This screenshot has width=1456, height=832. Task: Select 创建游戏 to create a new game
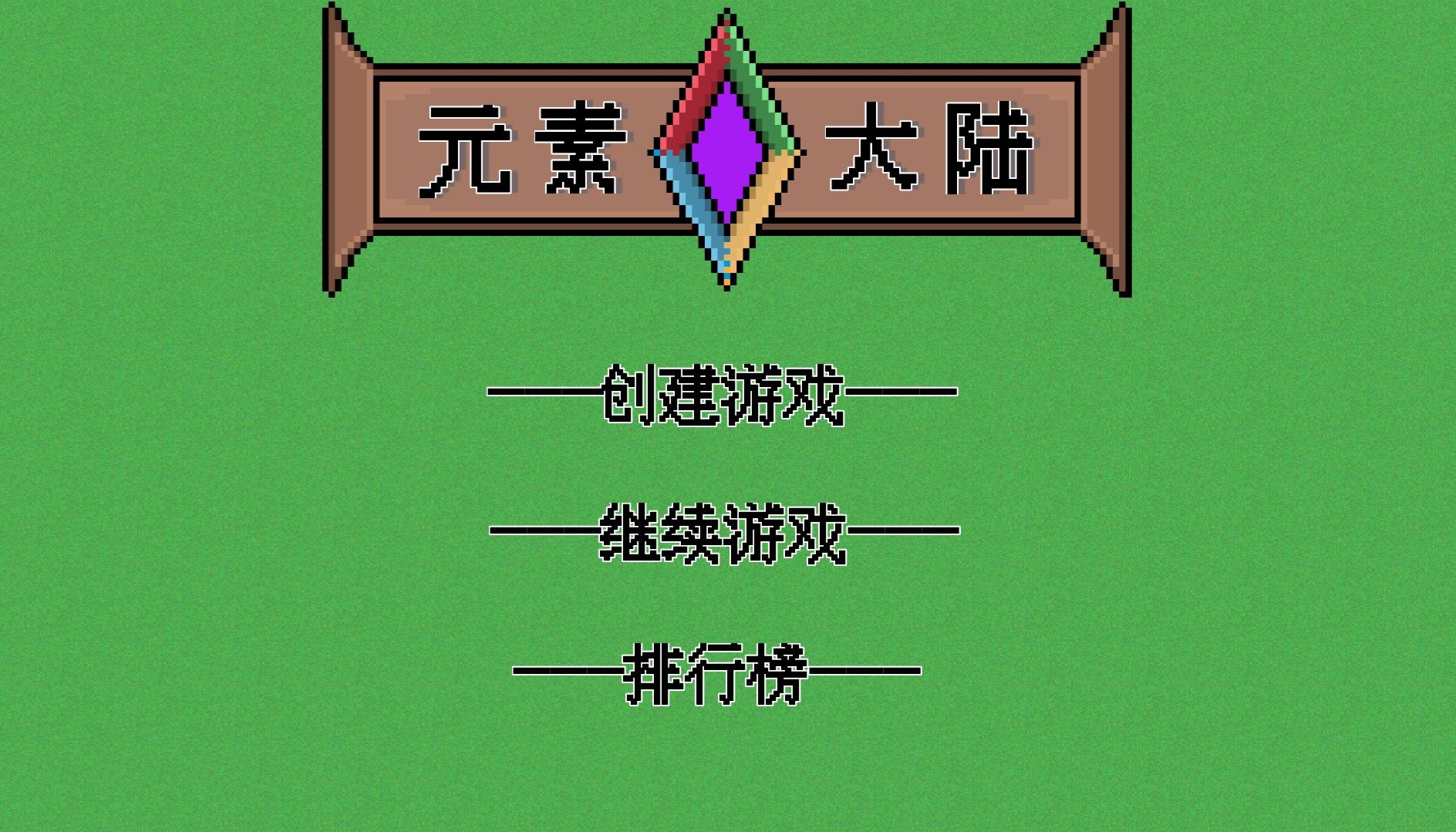pos(723,394)
